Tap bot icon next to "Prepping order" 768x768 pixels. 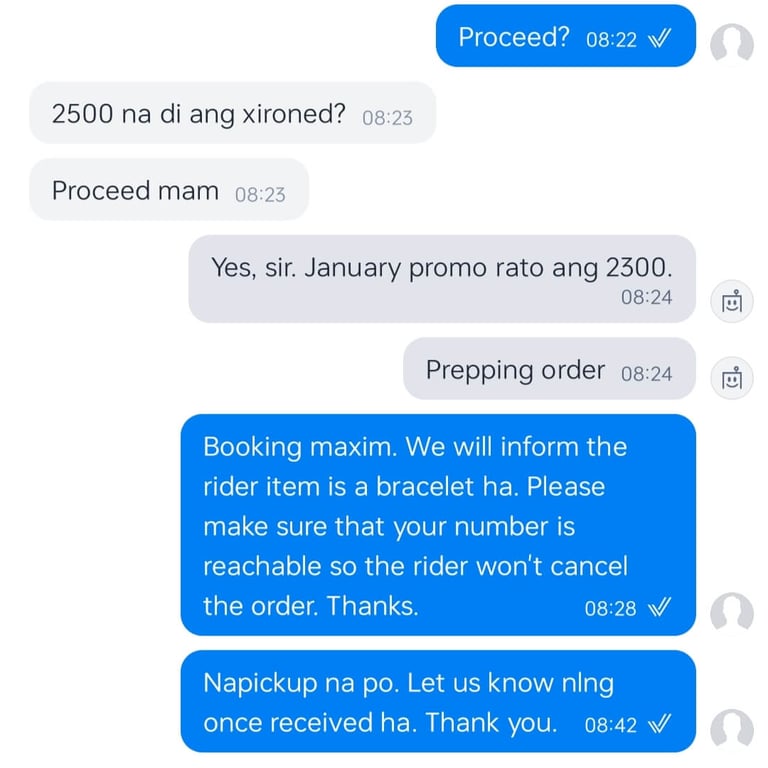pyautogui.click(x=731, y=379)
